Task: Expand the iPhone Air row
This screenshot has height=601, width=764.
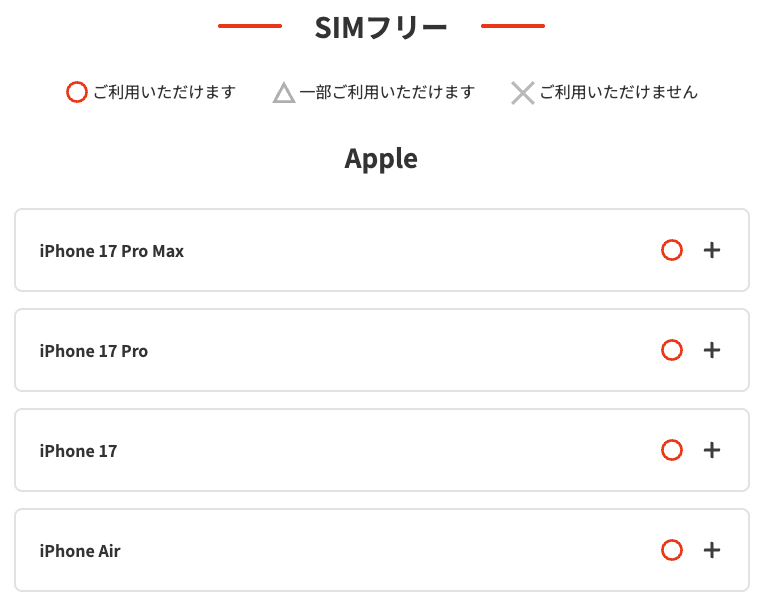Action: pyautogui.click(x=711, y=550)
